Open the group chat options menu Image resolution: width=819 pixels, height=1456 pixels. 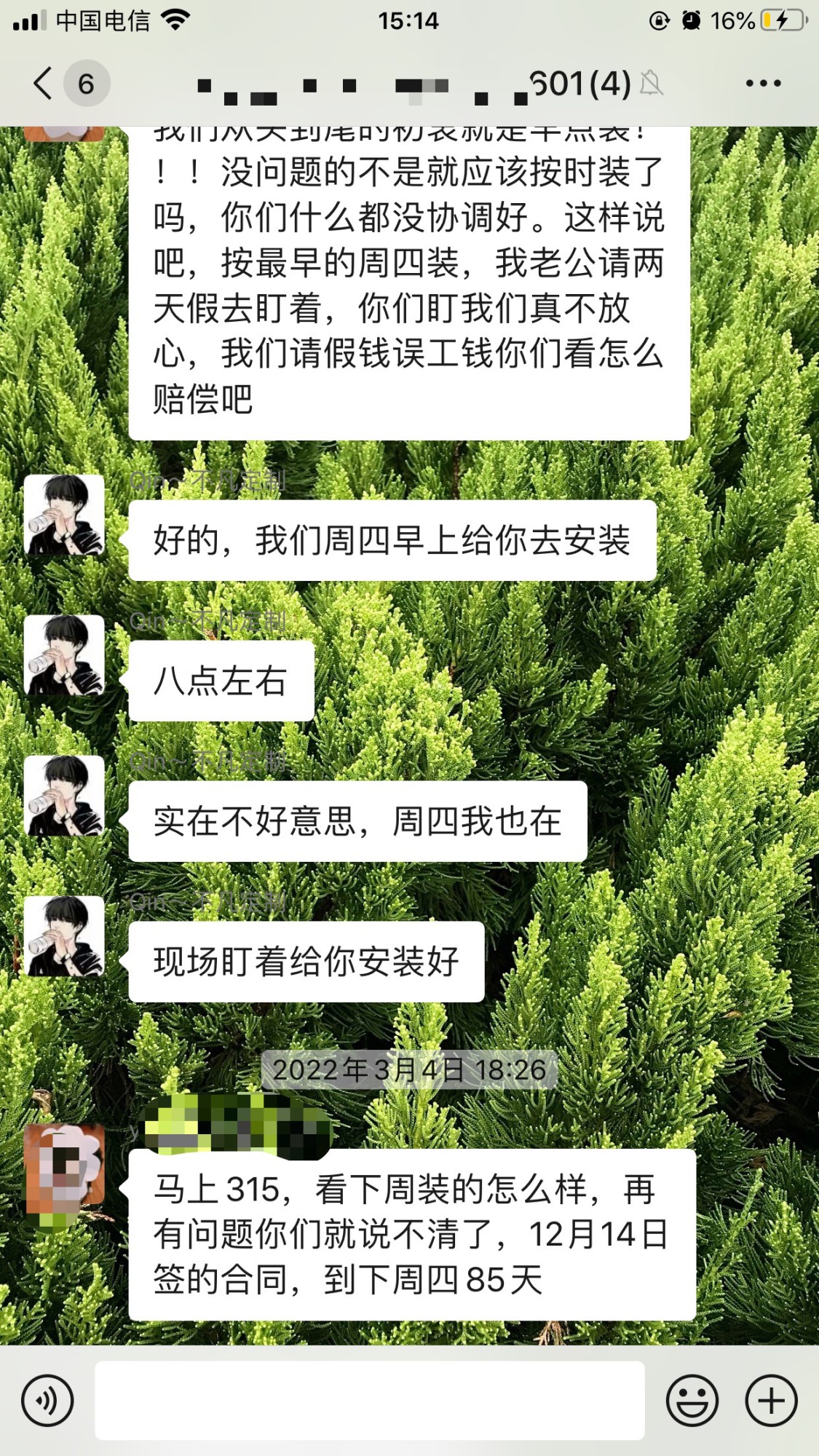[x=763, y=83]
